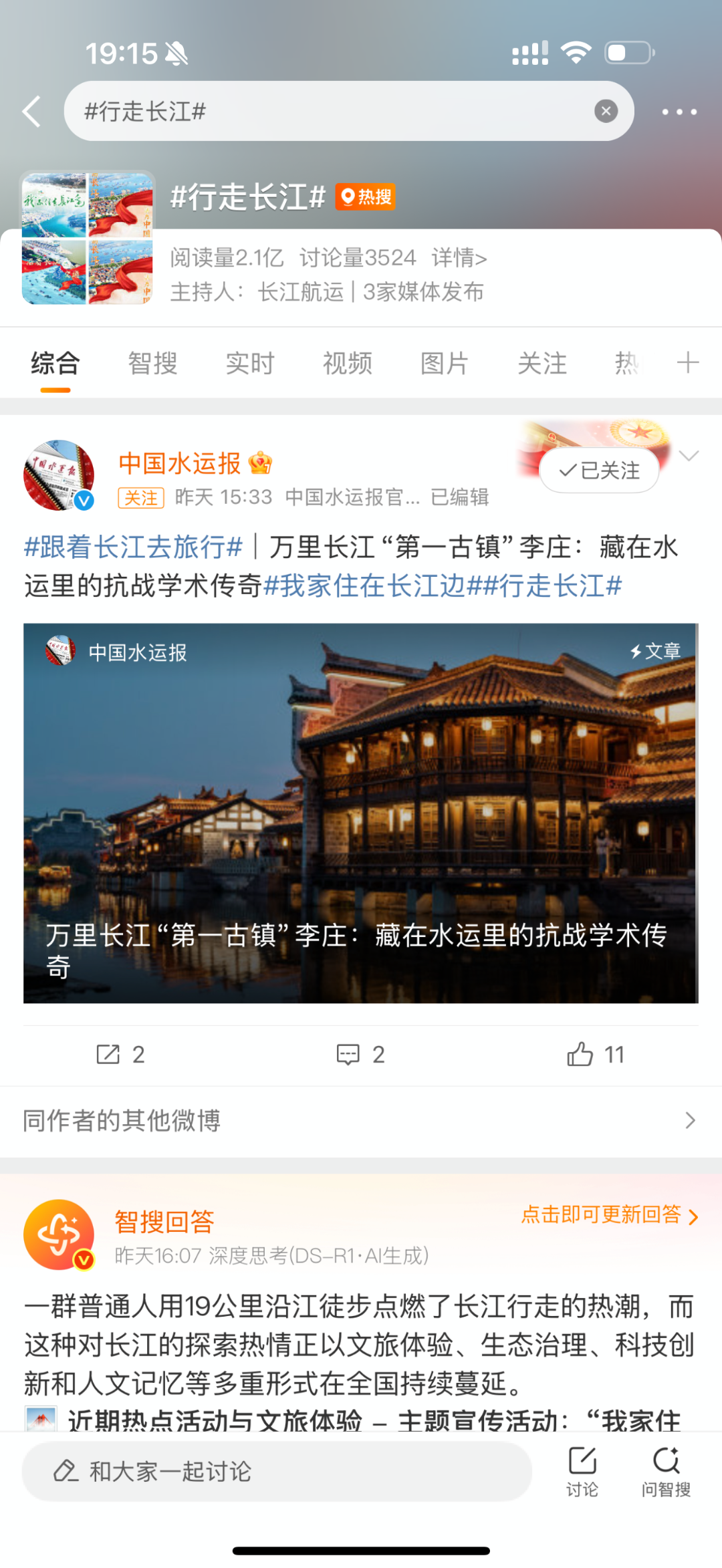The height and width of the screenshot is (1568, 722).
Task: Switch to the 图片 tab
Action: pyautogui.click(x=445, y=364)
